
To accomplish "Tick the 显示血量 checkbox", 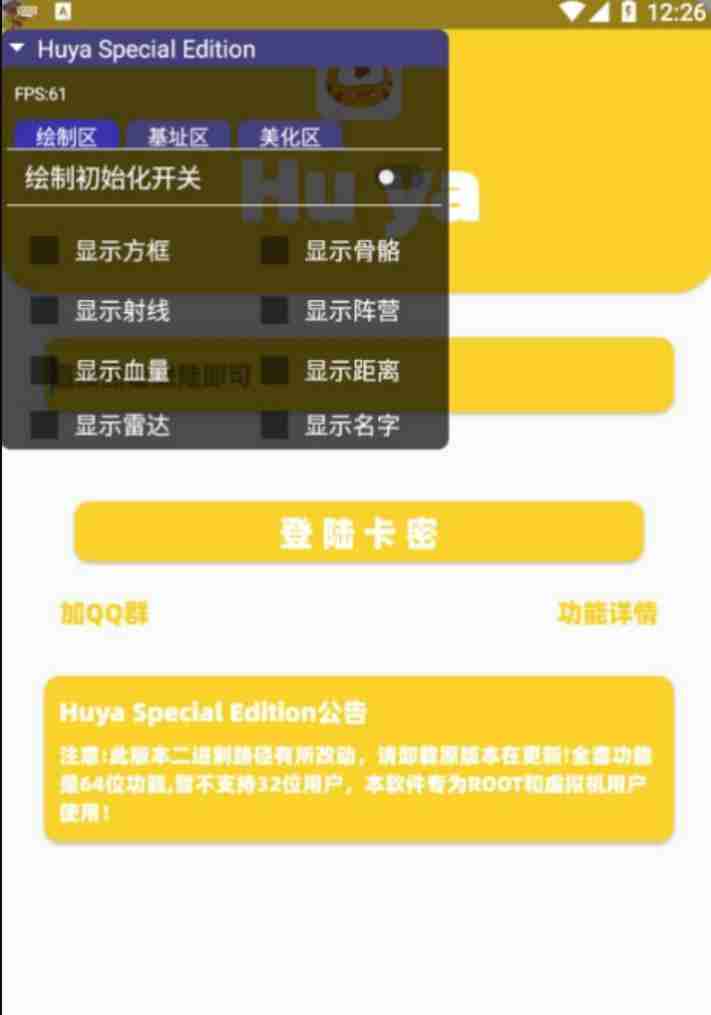I will point(44,371).
